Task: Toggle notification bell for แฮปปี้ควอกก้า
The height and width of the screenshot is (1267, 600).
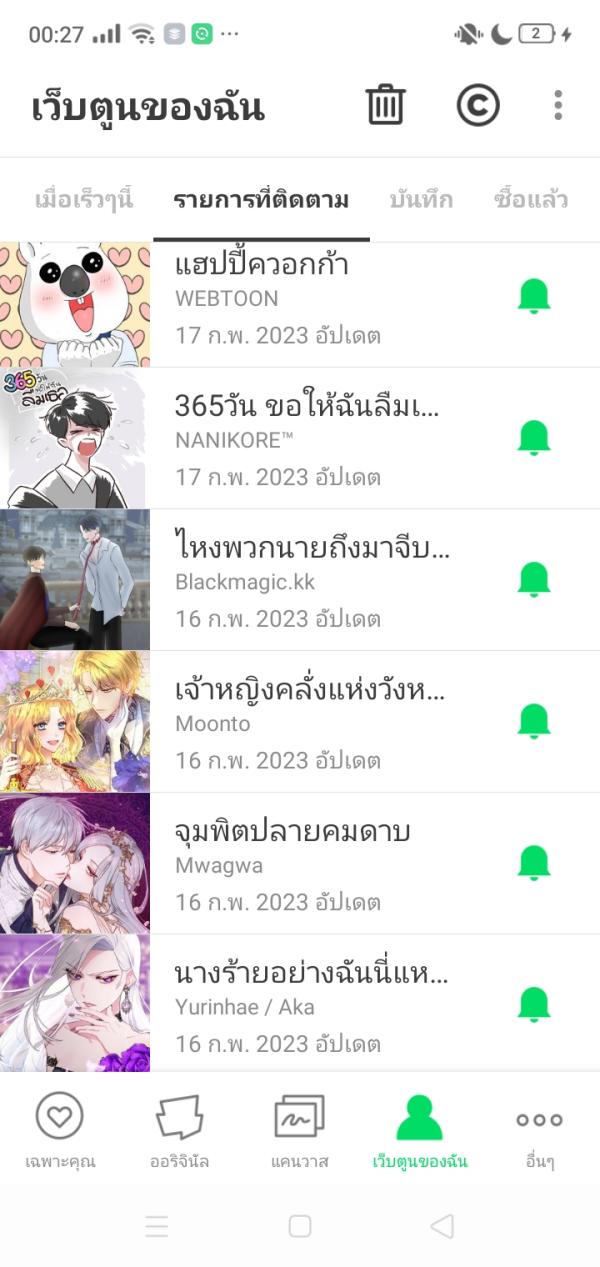Action: point(534,296)
